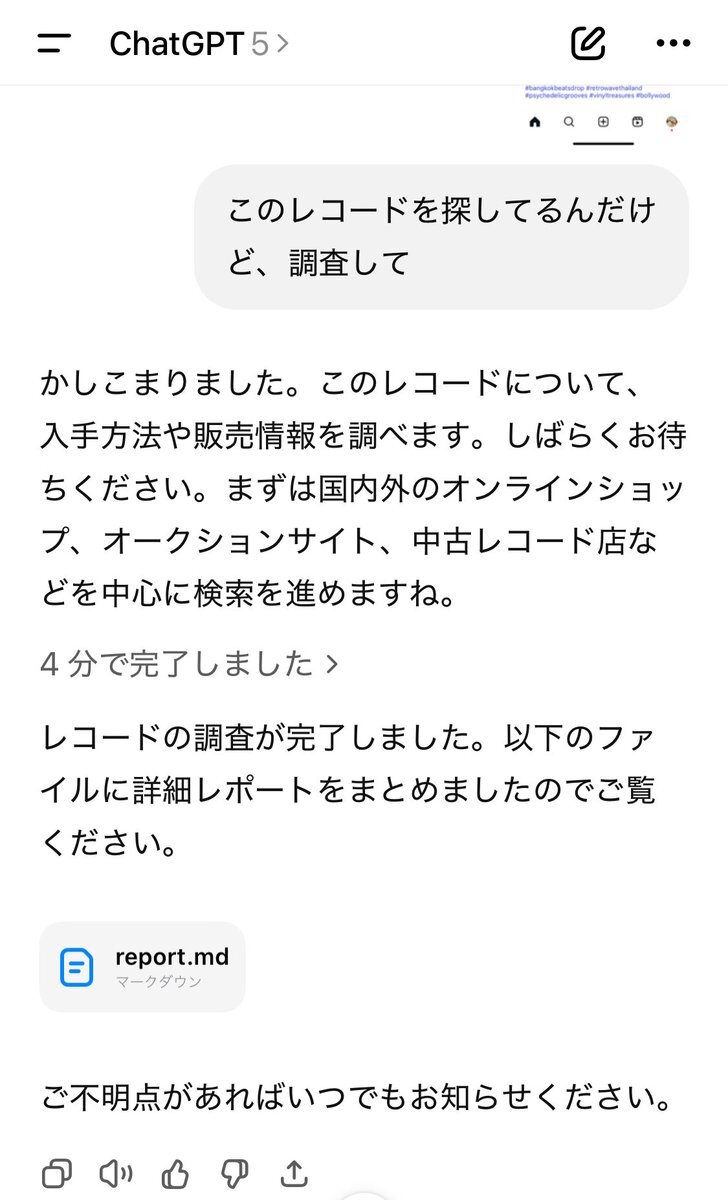
Task: Share this response
Action: click(293, 1172)
